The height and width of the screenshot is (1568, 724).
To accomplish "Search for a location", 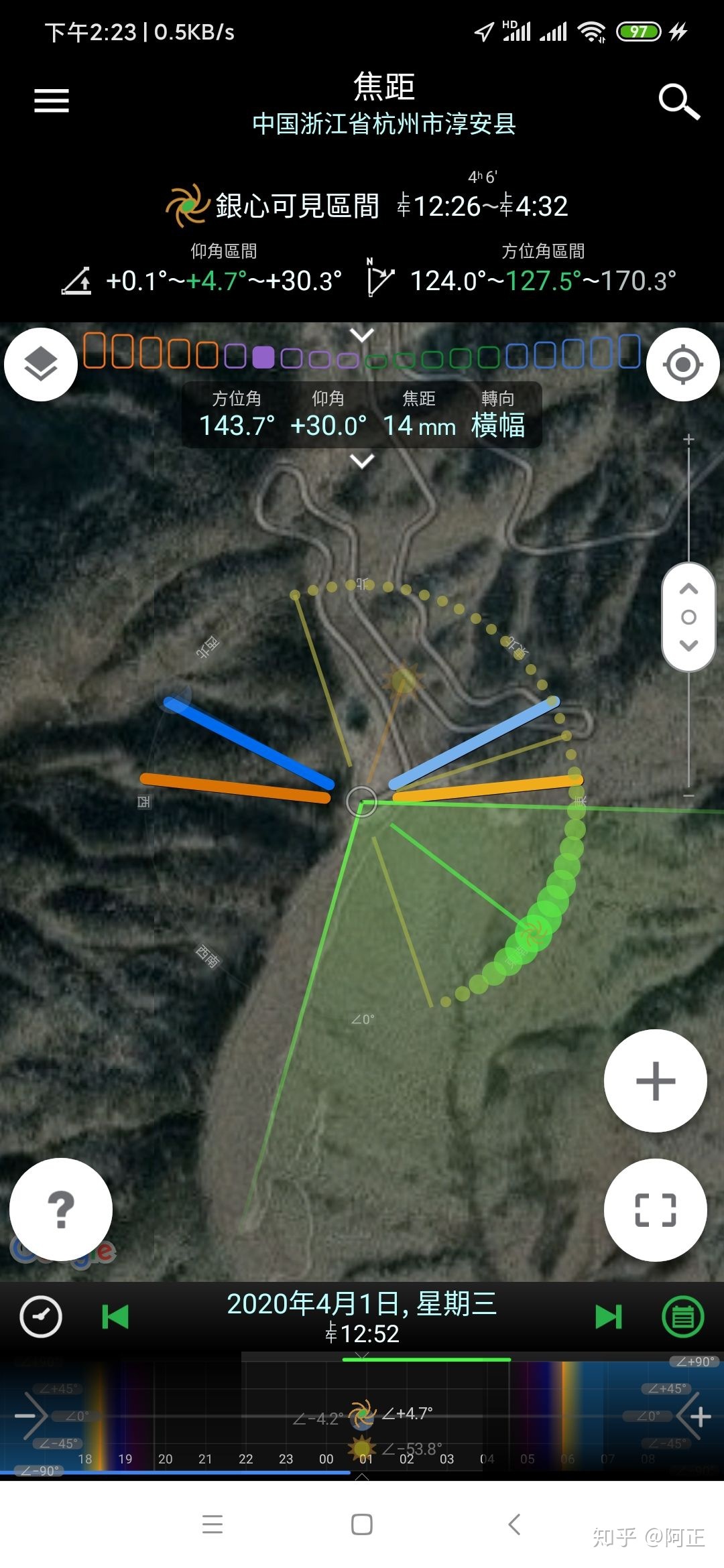I will coord(678,101).
